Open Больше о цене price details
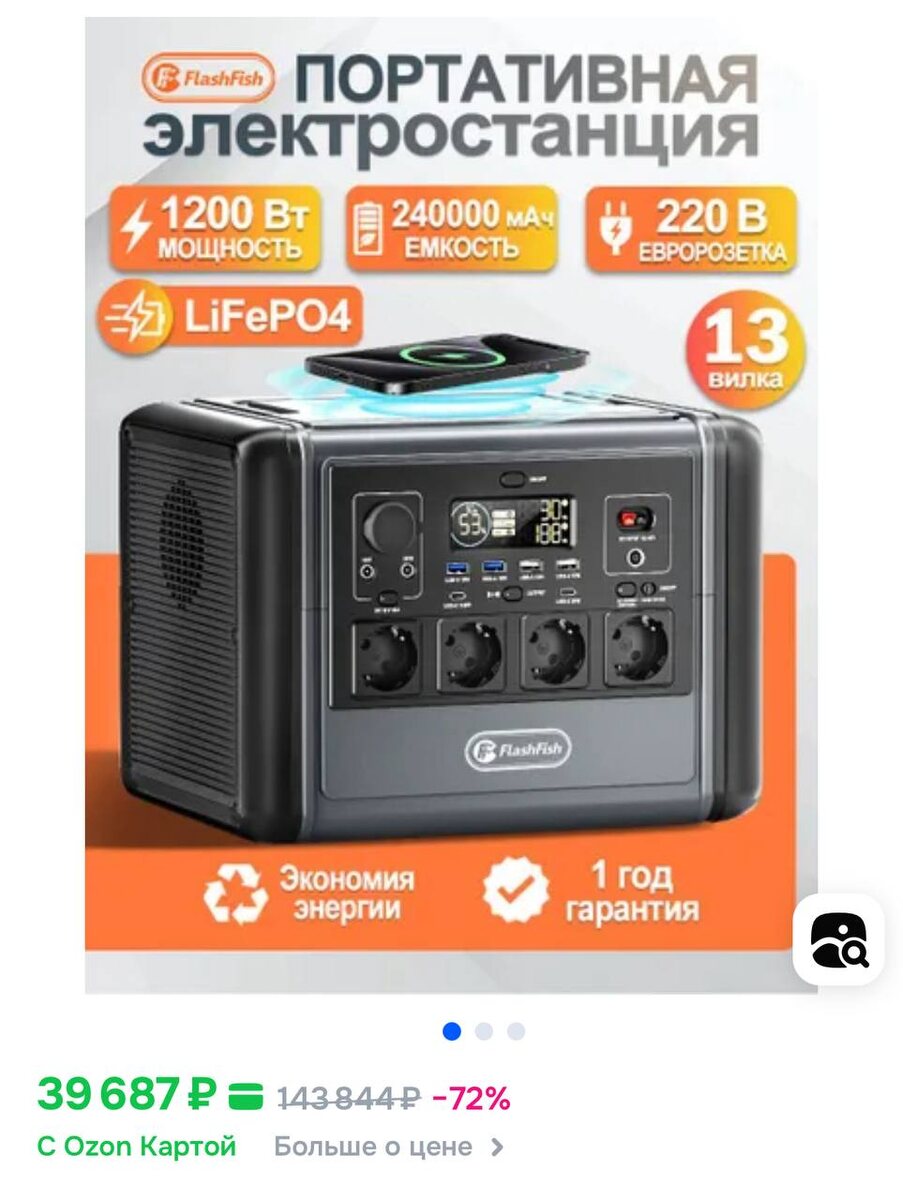This screenshot has width=903, height=1200. click(389, 1147)
